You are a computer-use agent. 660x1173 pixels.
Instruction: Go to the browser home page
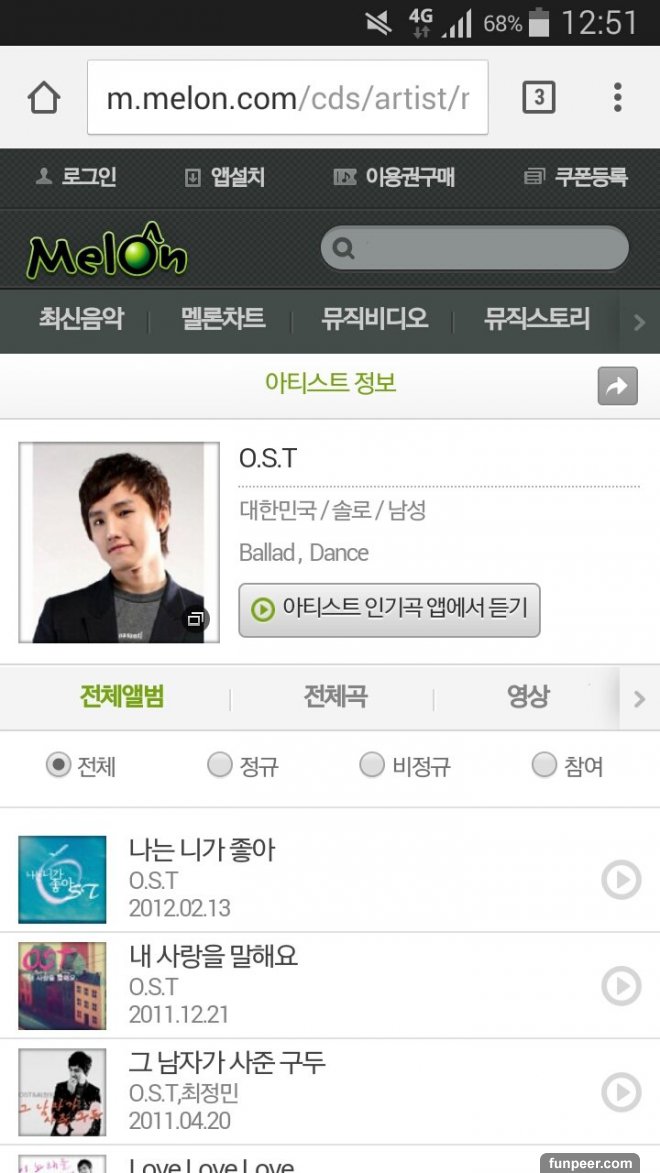pos(44,98)
